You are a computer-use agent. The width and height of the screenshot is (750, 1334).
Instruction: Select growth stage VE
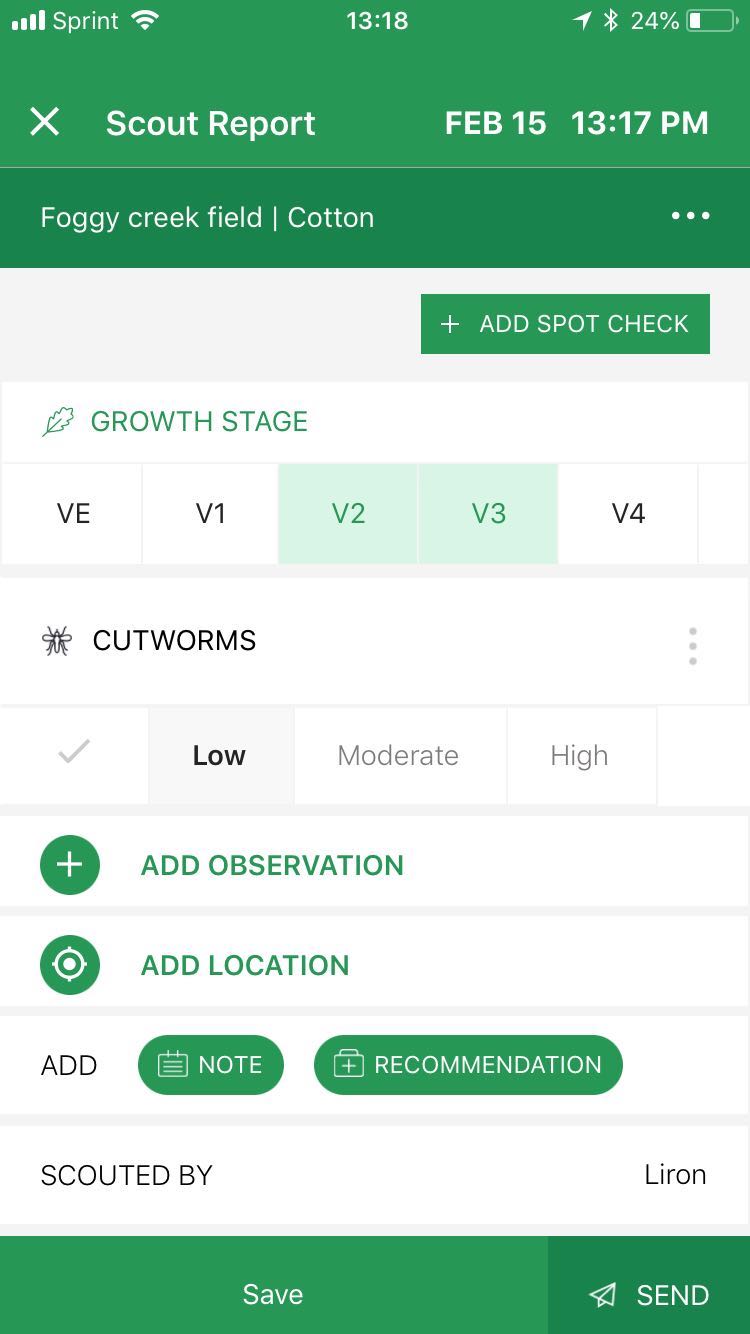[x=73, y=514]
